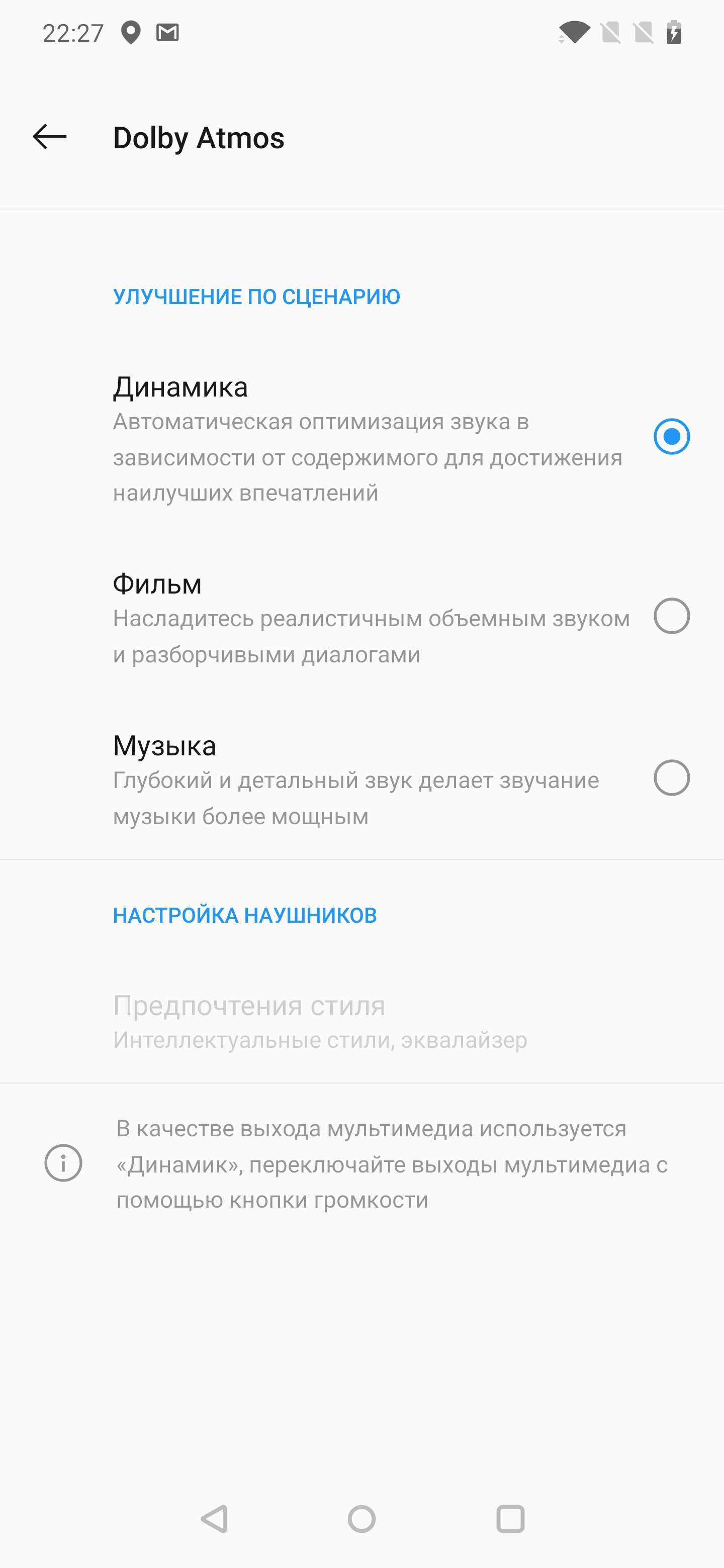
Task: Go back from Dolby Atmos settings
Action: (50, 137)
